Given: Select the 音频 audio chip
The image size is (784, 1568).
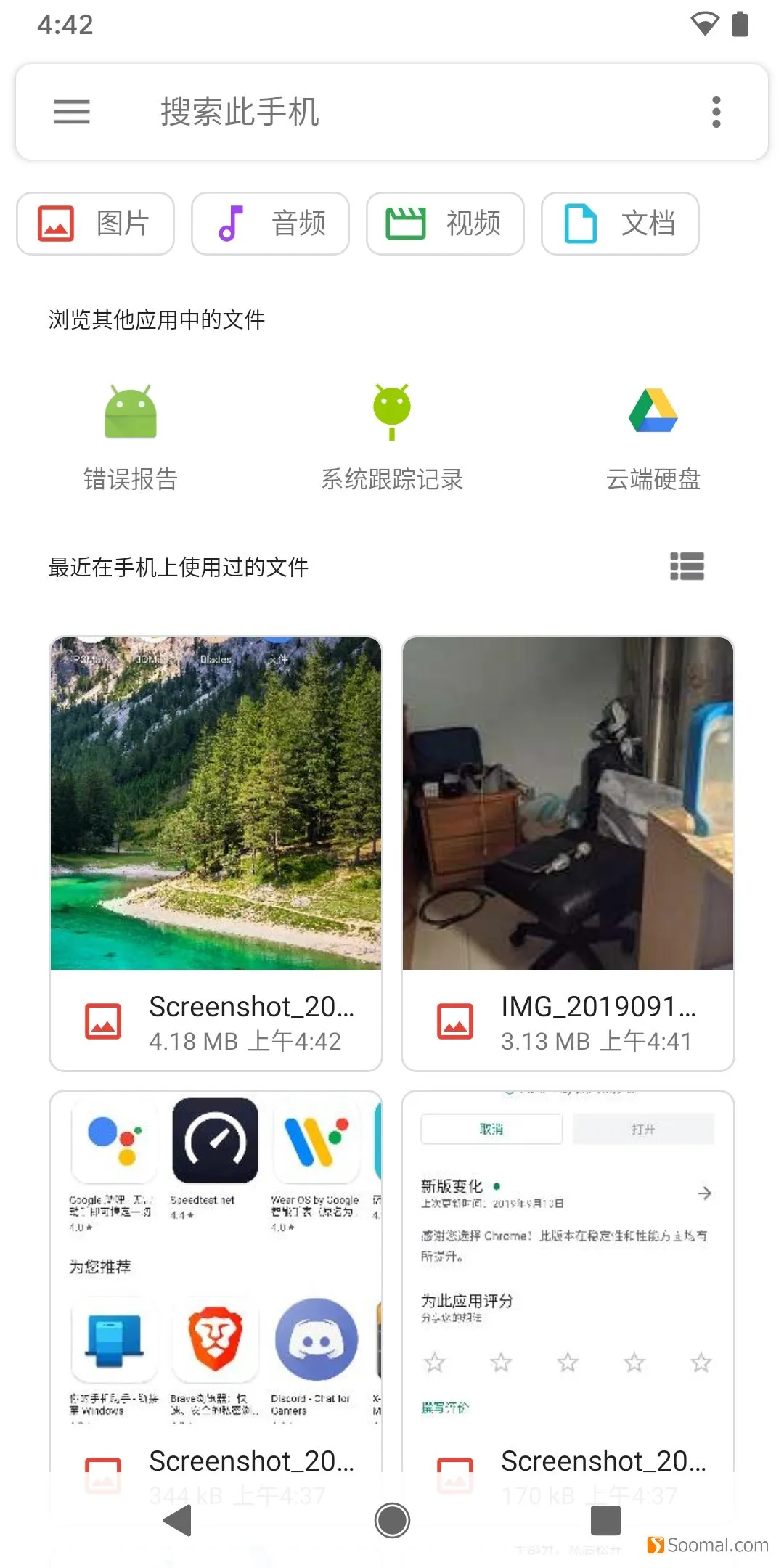Looking at the screenshot, I should point(270,224).
